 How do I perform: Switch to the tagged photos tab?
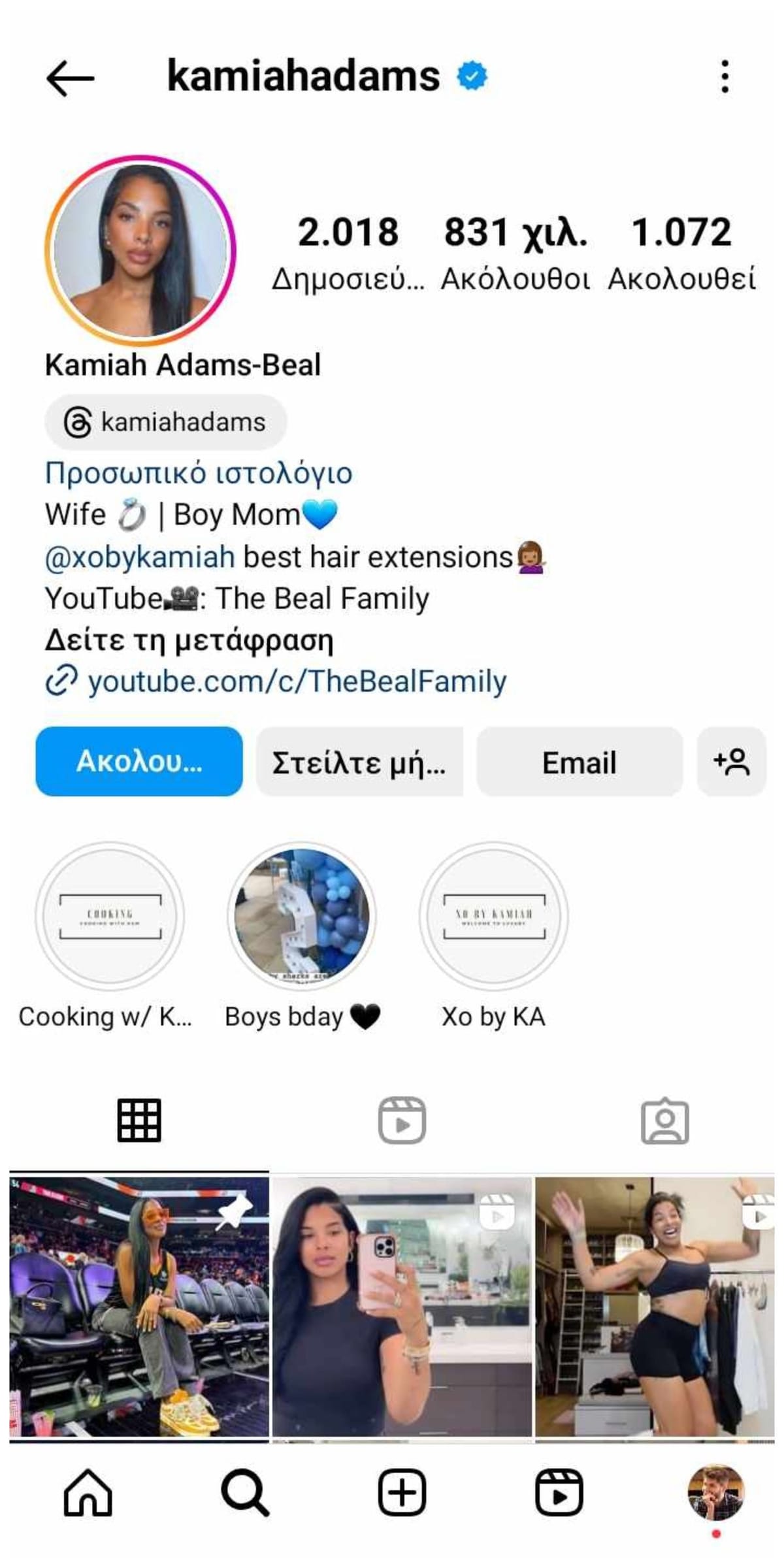tap(664, 1121)
